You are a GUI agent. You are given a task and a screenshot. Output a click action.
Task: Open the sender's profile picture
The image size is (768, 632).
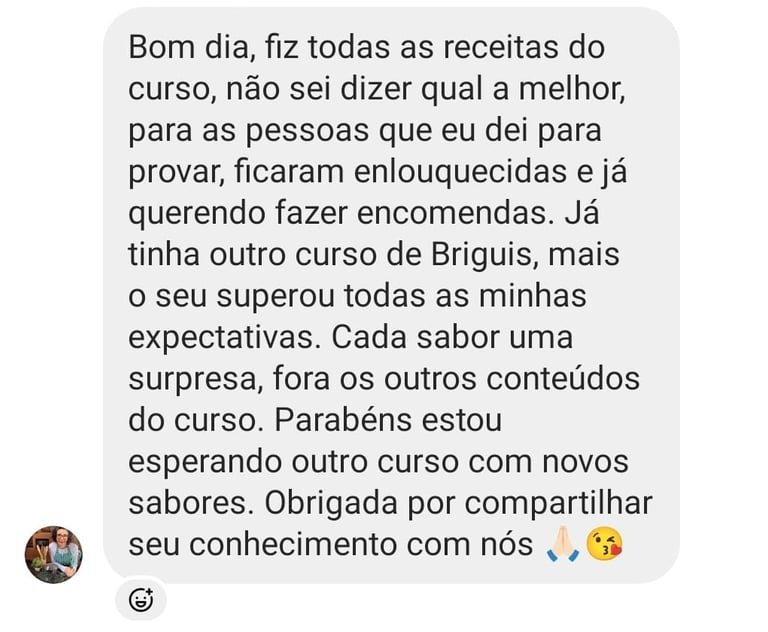[54, 555]
